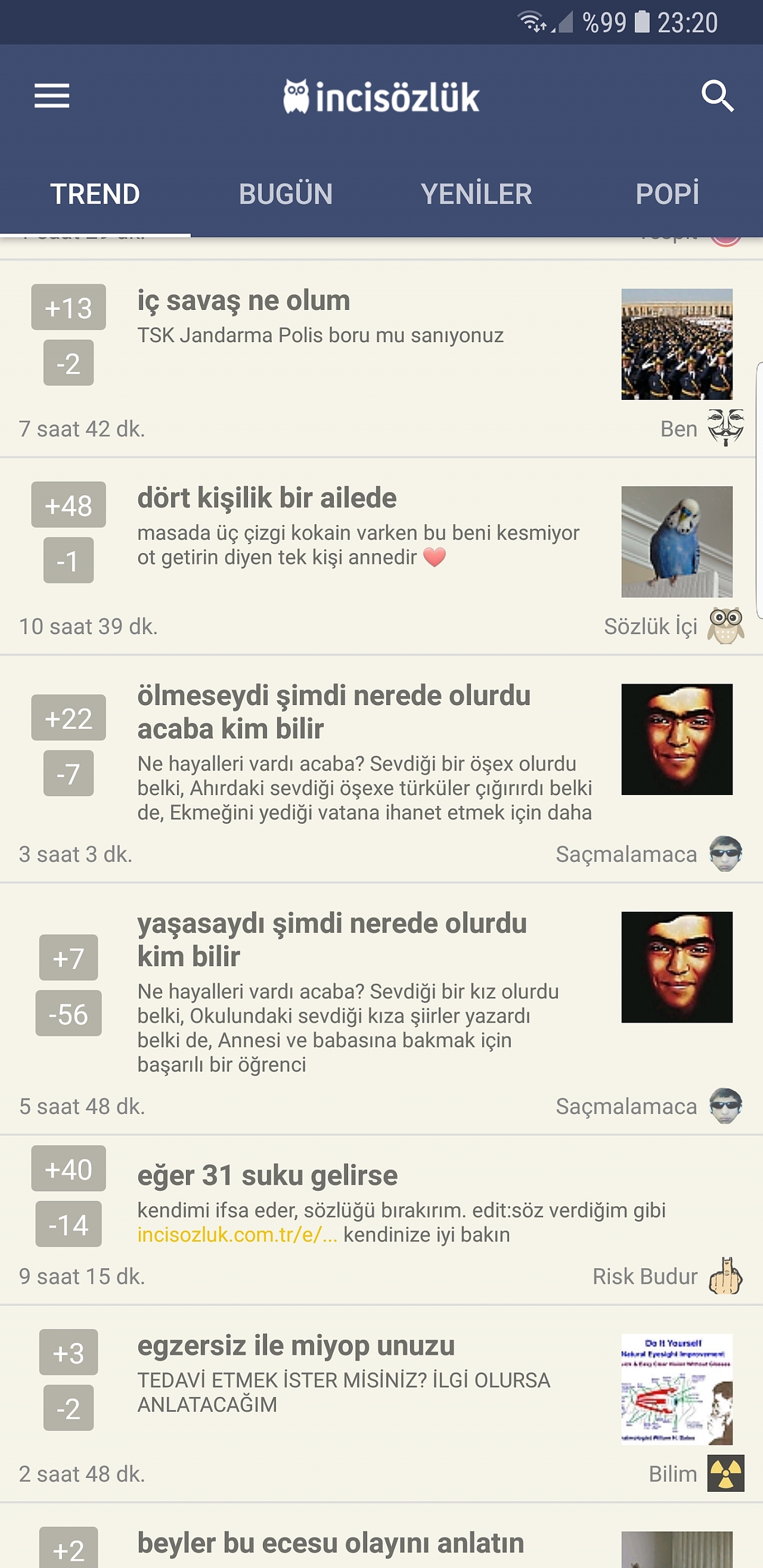Open the budgie thumbnail image
Viewport: 763px width, 1568px height.
pos(677,542)
